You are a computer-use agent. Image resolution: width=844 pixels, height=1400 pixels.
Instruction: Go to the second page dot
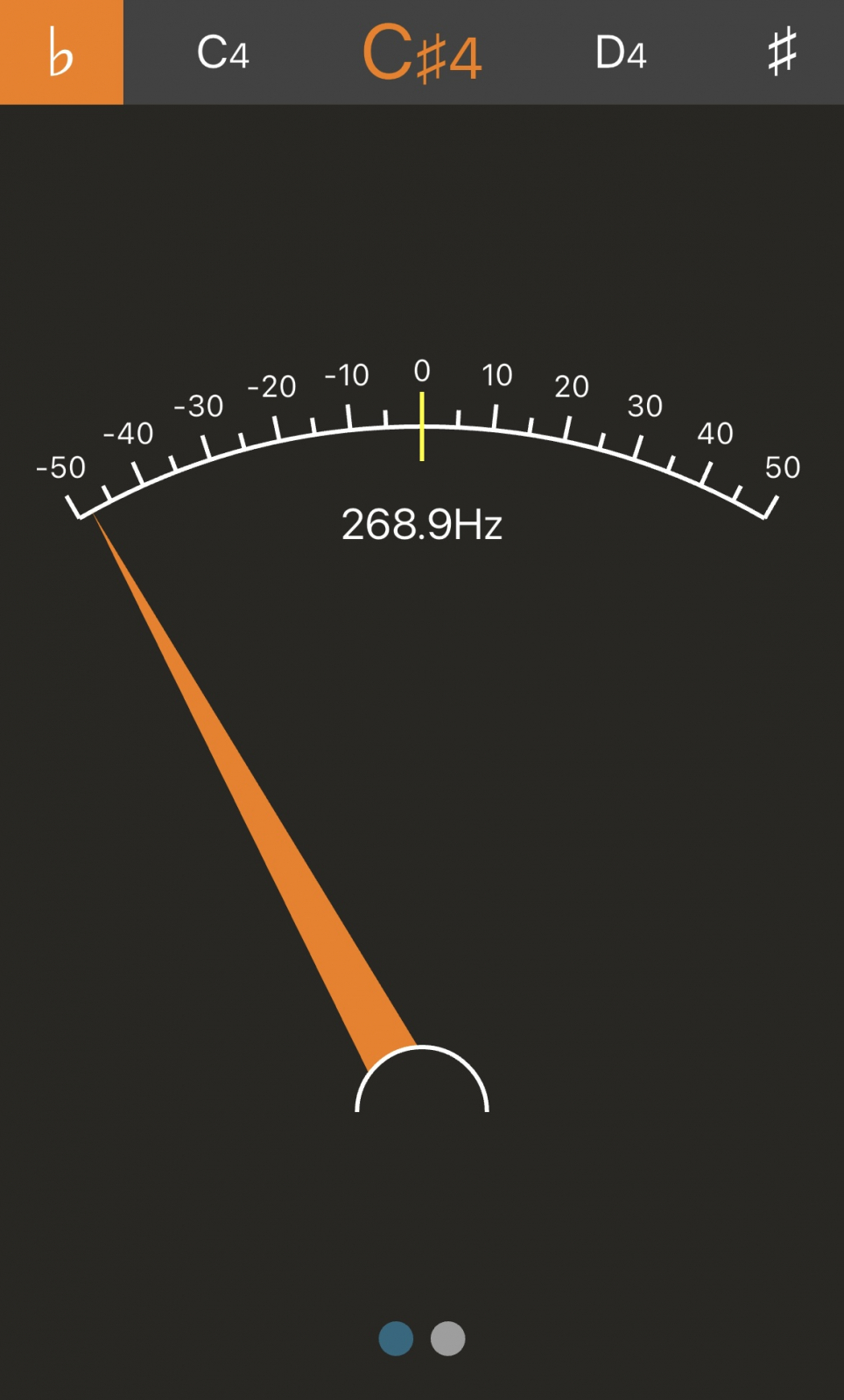(x=447, y=1338)
